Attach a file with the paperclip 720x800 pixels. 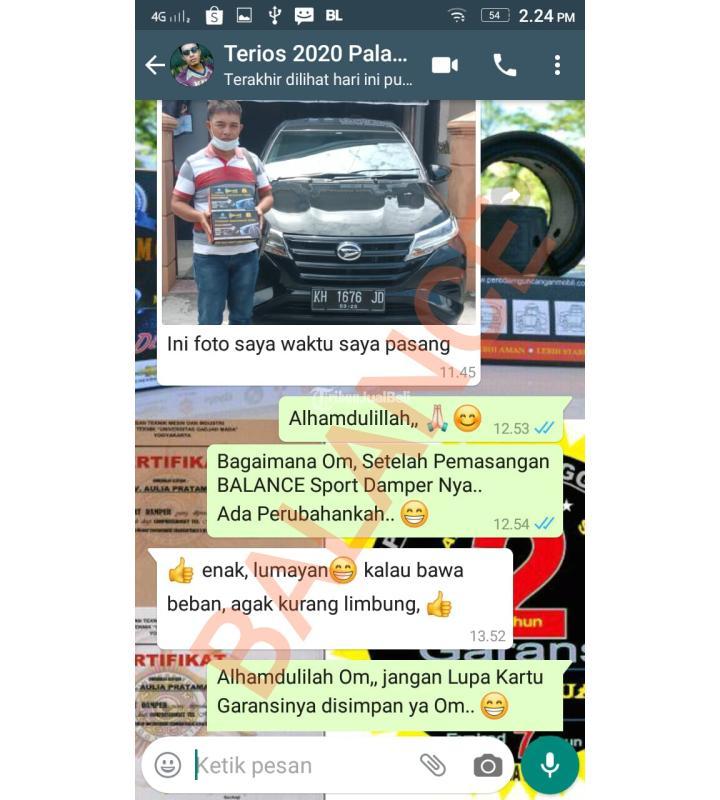click(433, 766)
